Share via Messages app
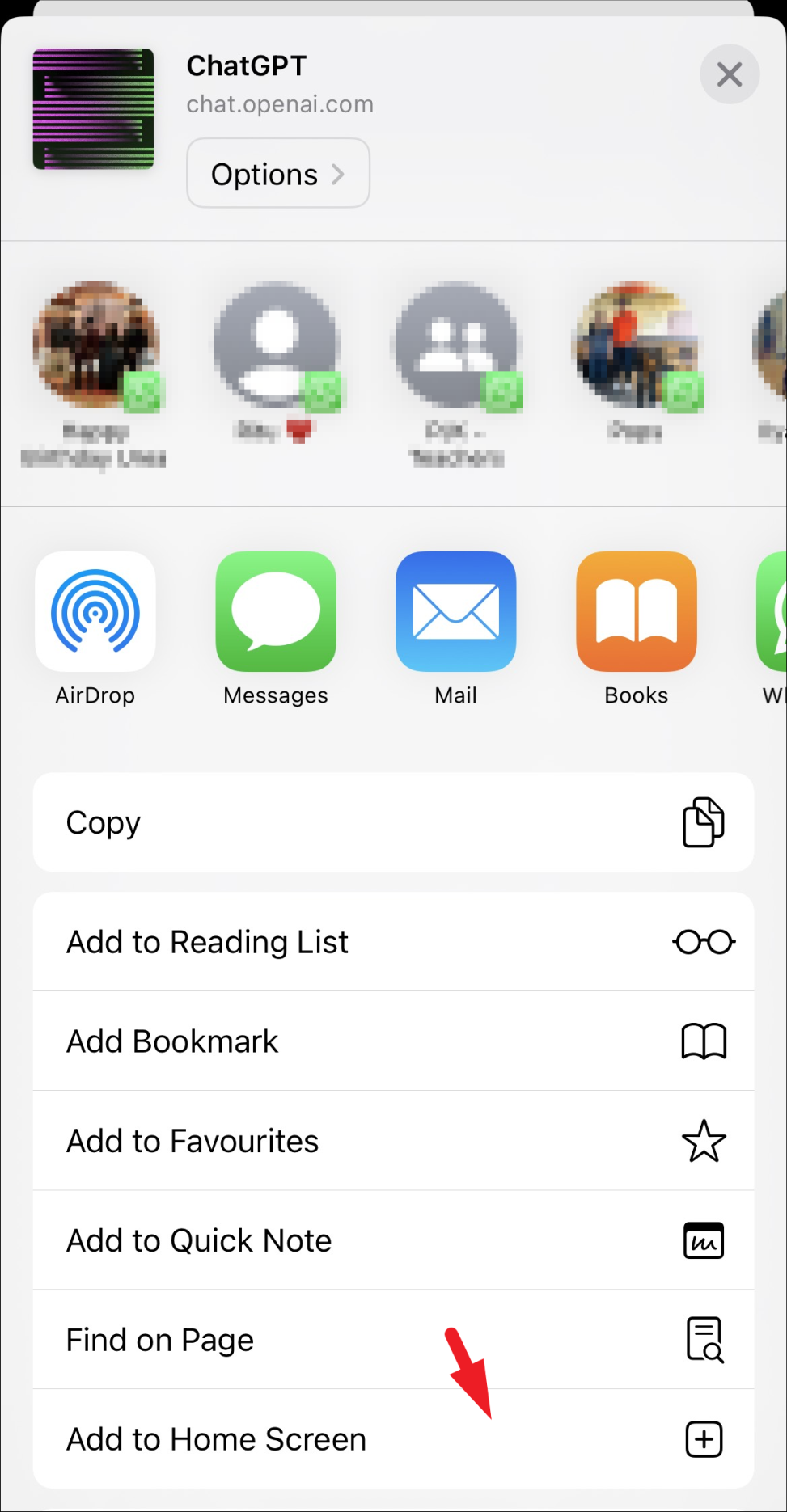 pos(276,612)
